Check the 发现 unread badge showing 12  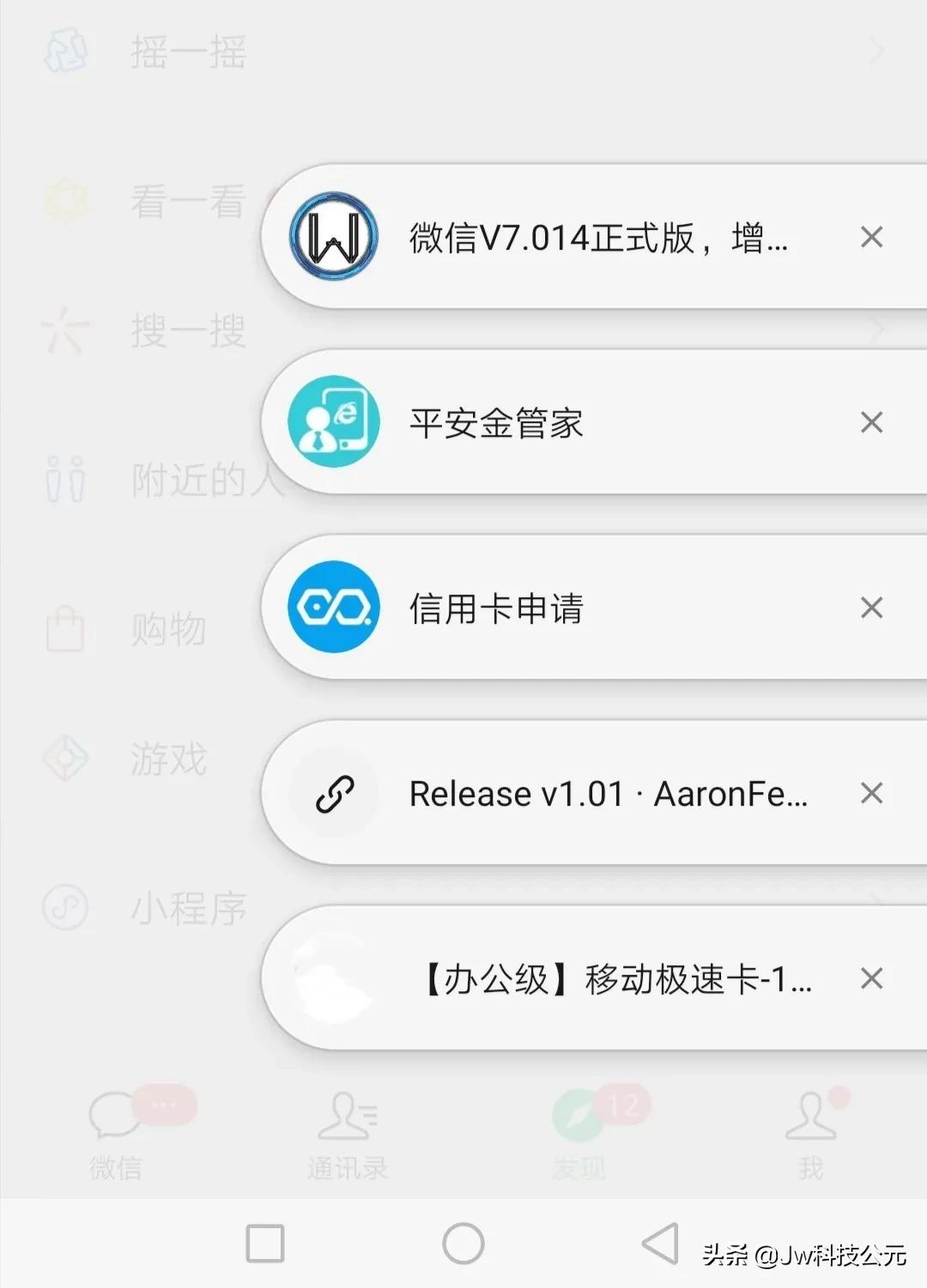coord(622,1103)
